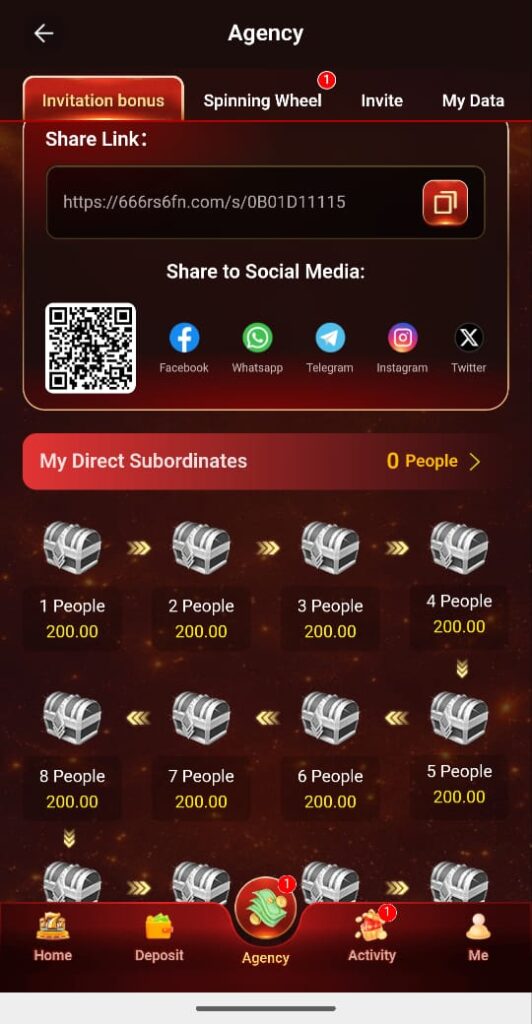The image size is (532, 1024).
Task: Share the link to Facebook
Action: [x=184, y=349]
